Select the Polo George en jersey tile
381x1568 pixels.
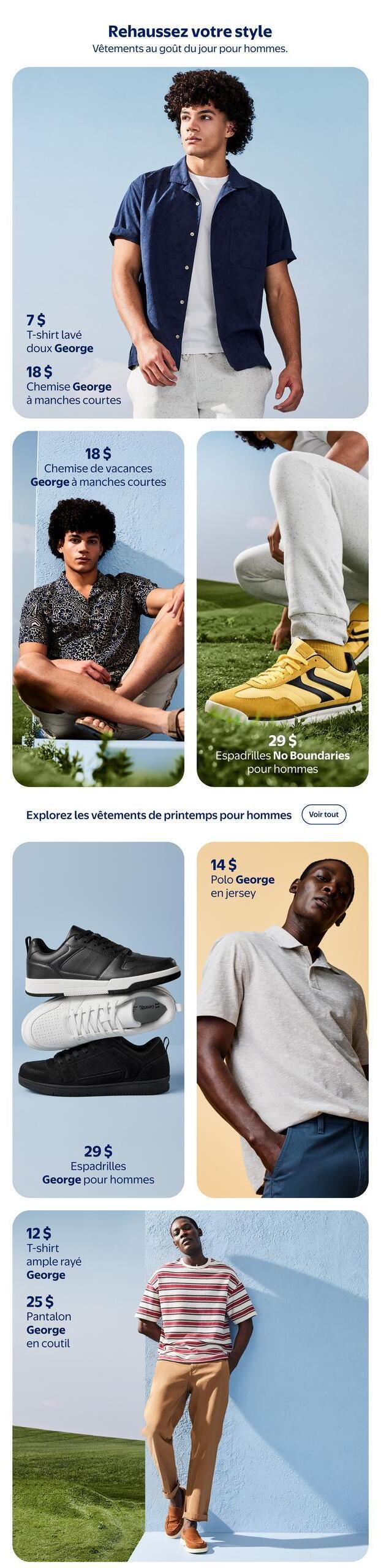282,1019
